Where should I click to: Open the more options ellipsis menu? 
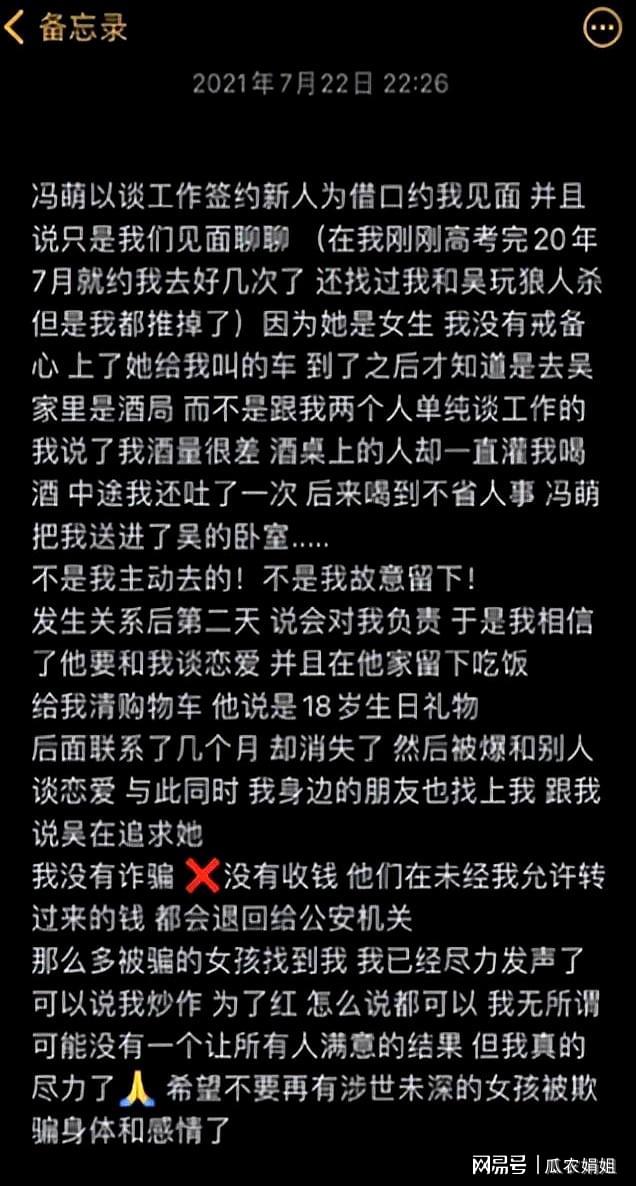click(x=602, y=29)
